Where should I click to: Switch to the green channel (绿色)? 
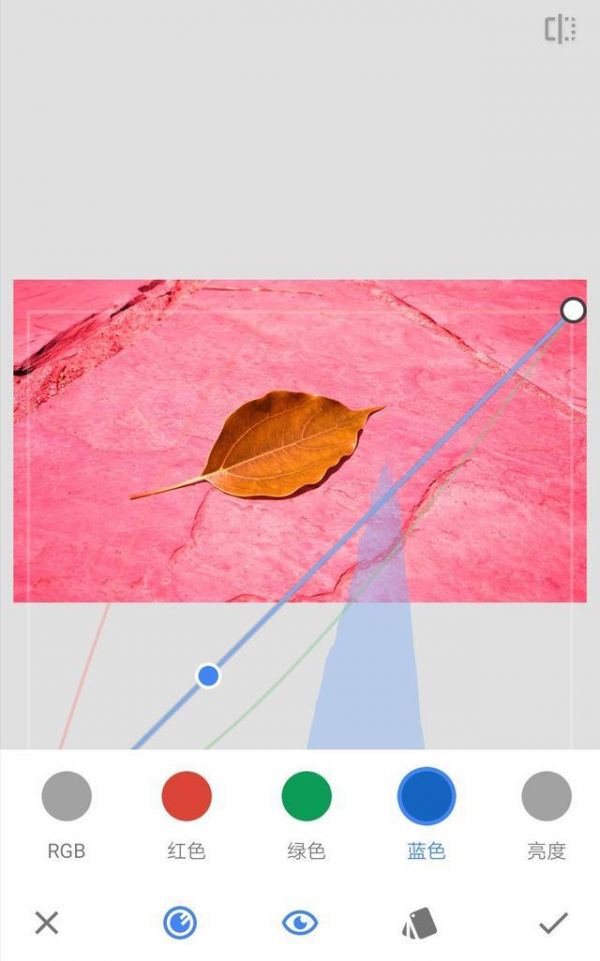tap(306, 797)
